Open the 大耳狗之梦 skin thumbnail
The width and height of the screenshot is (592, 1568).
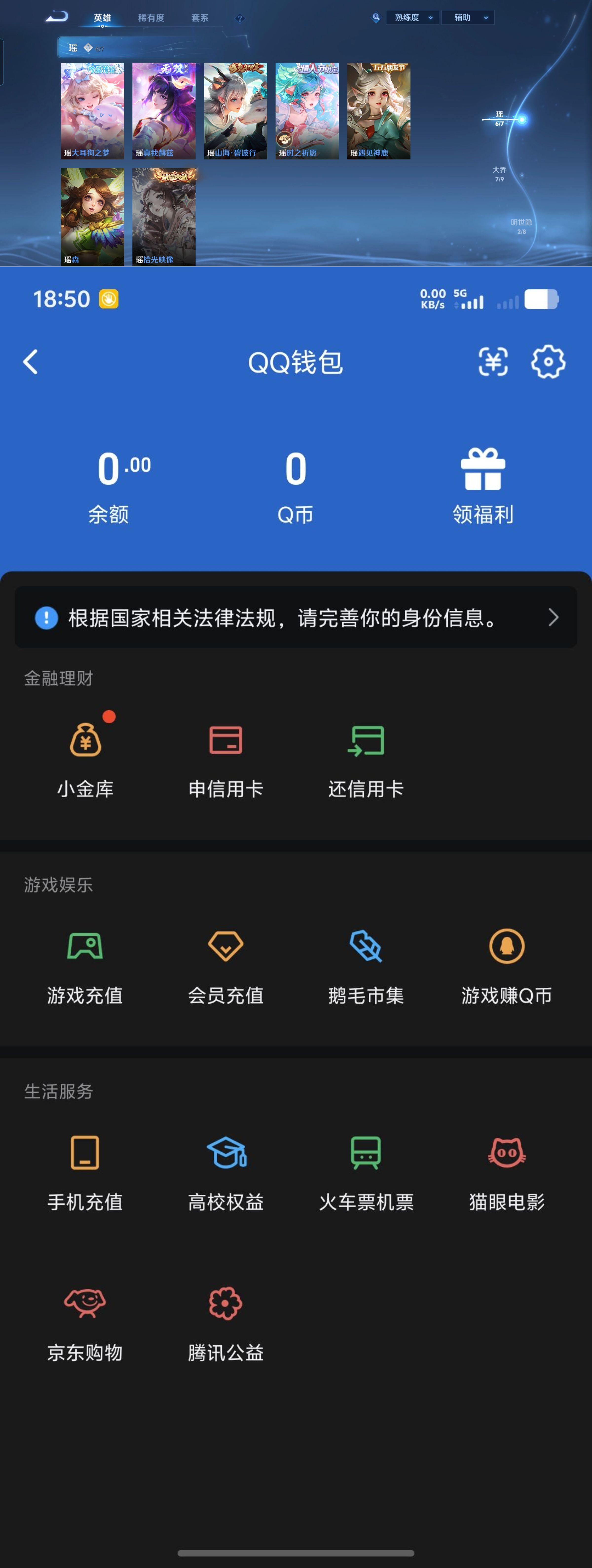point(92,109)
